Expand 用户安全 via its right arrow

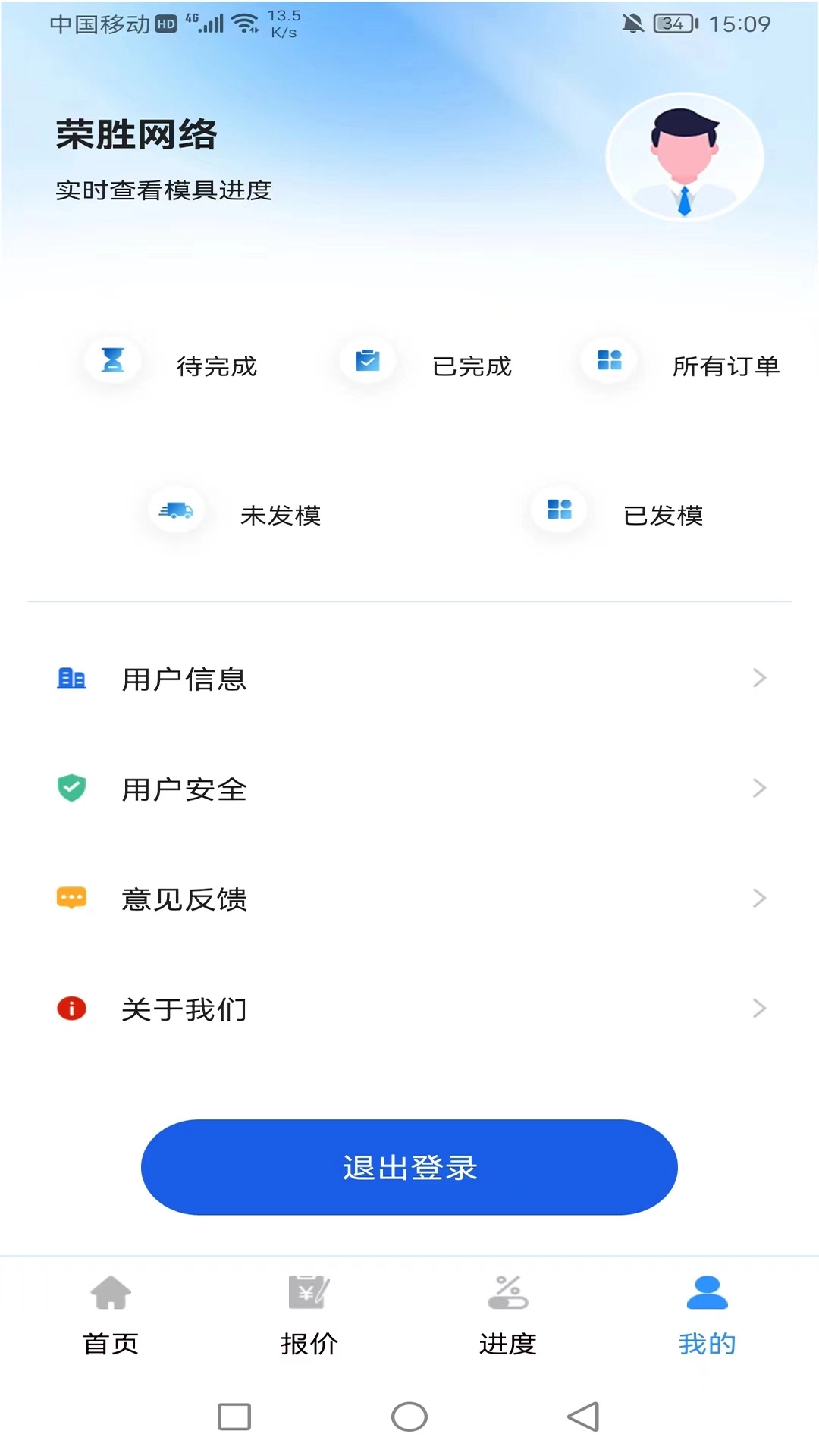point(759,789)
